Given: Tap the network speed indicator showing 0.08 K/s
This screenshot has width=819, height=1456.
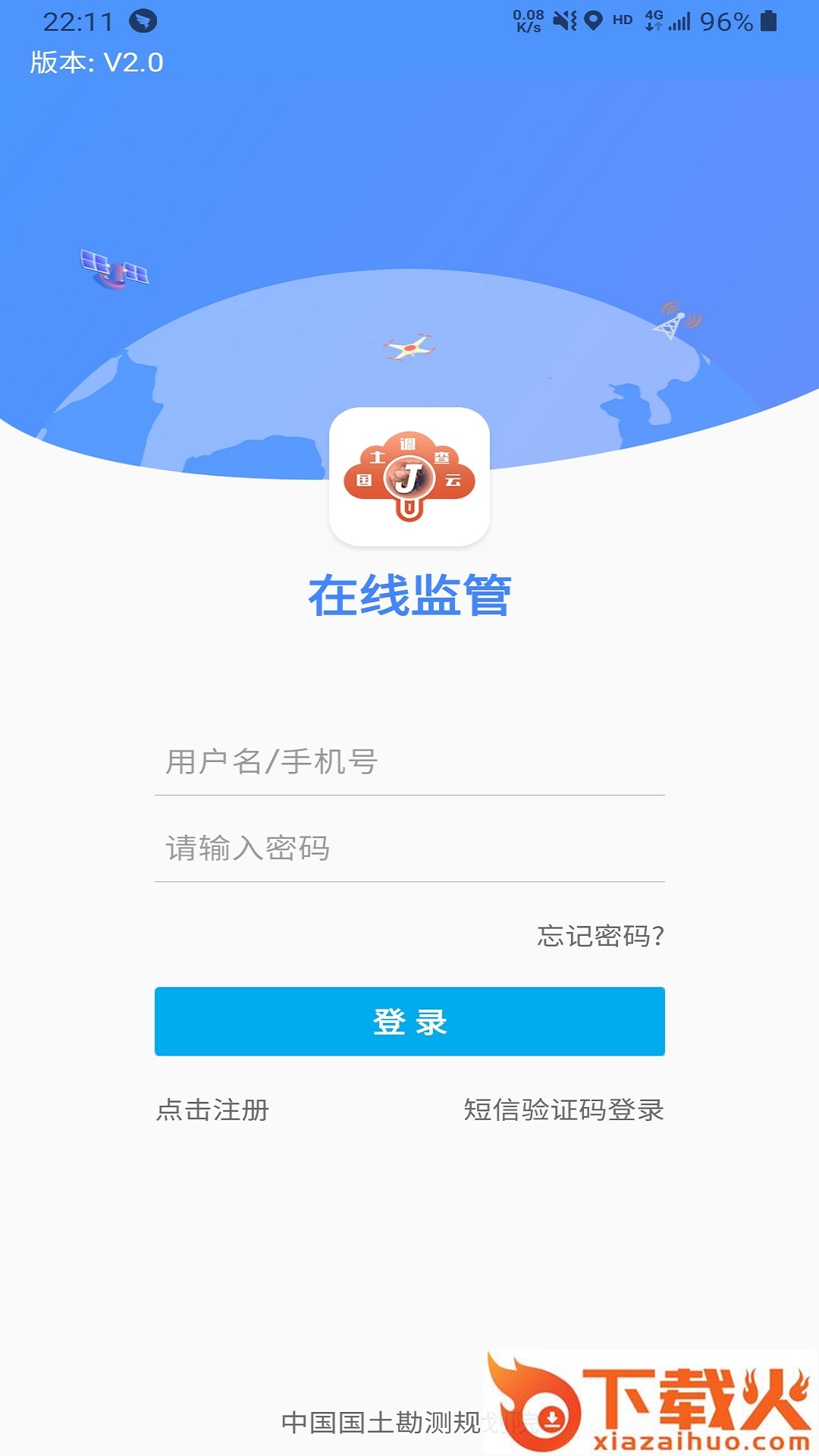Looking at the screenshot, I should [x=527, y=19].
